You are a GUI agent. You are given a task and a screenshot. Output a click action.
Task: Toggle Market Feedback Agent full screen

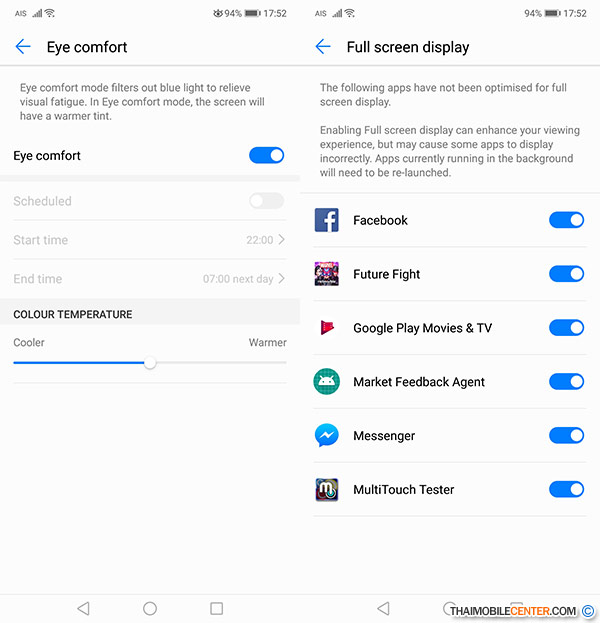[x=566, y=382]
